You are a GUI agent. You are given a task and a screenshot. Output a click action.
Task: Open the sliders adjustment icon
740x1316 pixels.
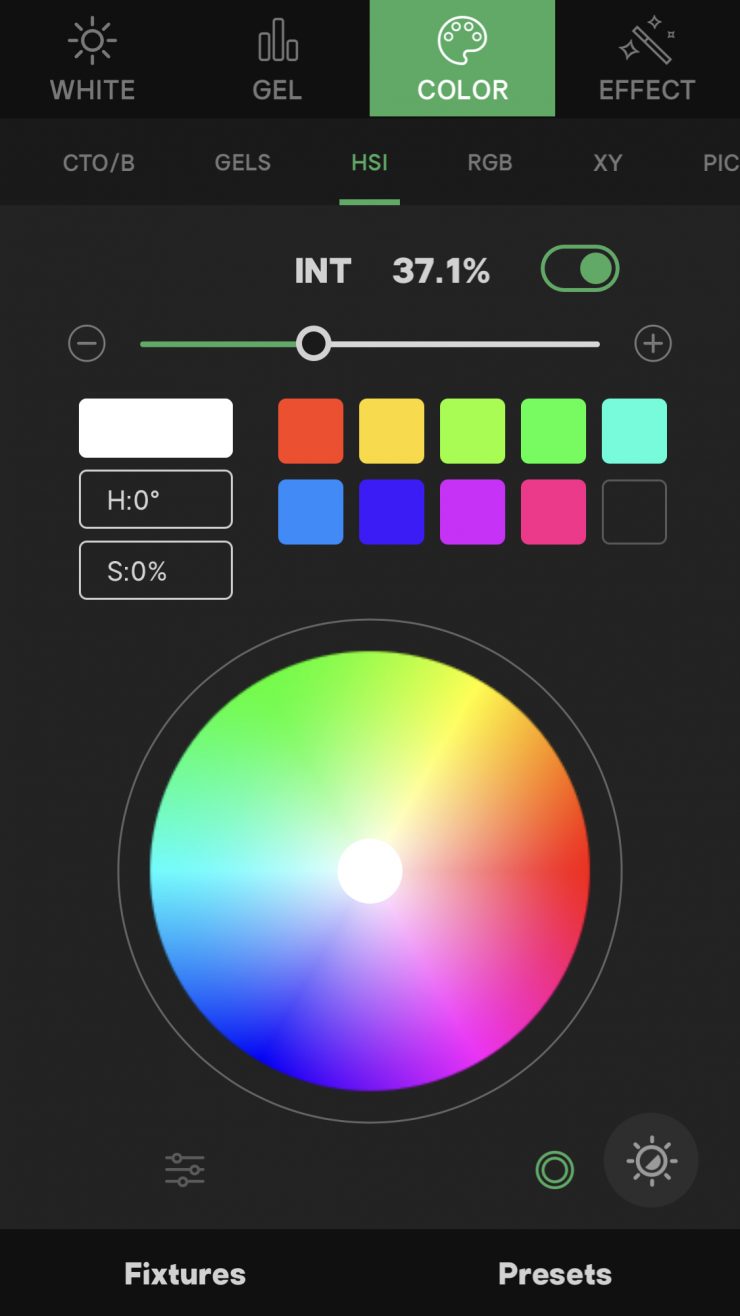[185, 1169]
